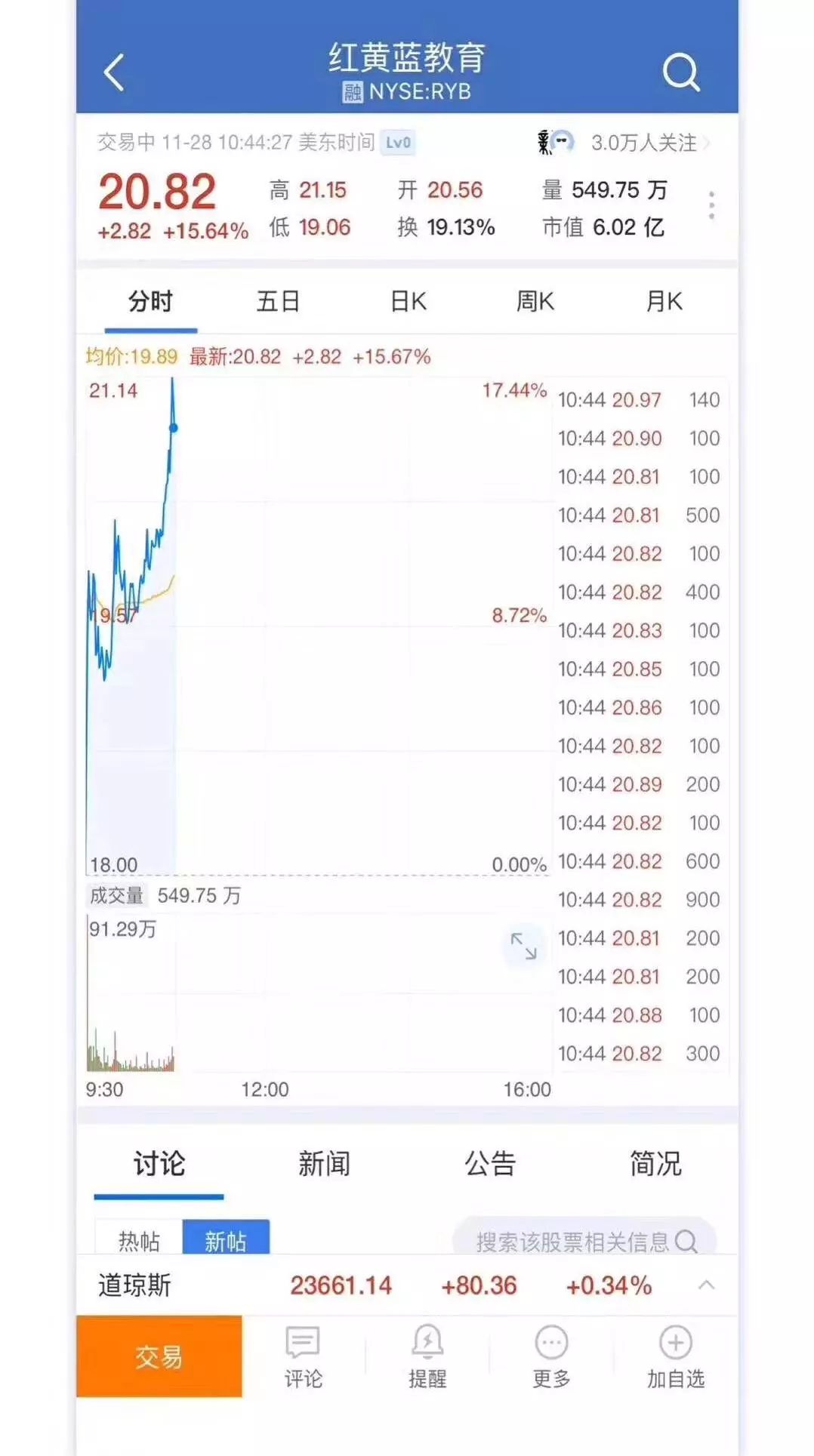Expand the 道琼斯 index bar
Screen dimensions: 814x1456
(706, 1285)
